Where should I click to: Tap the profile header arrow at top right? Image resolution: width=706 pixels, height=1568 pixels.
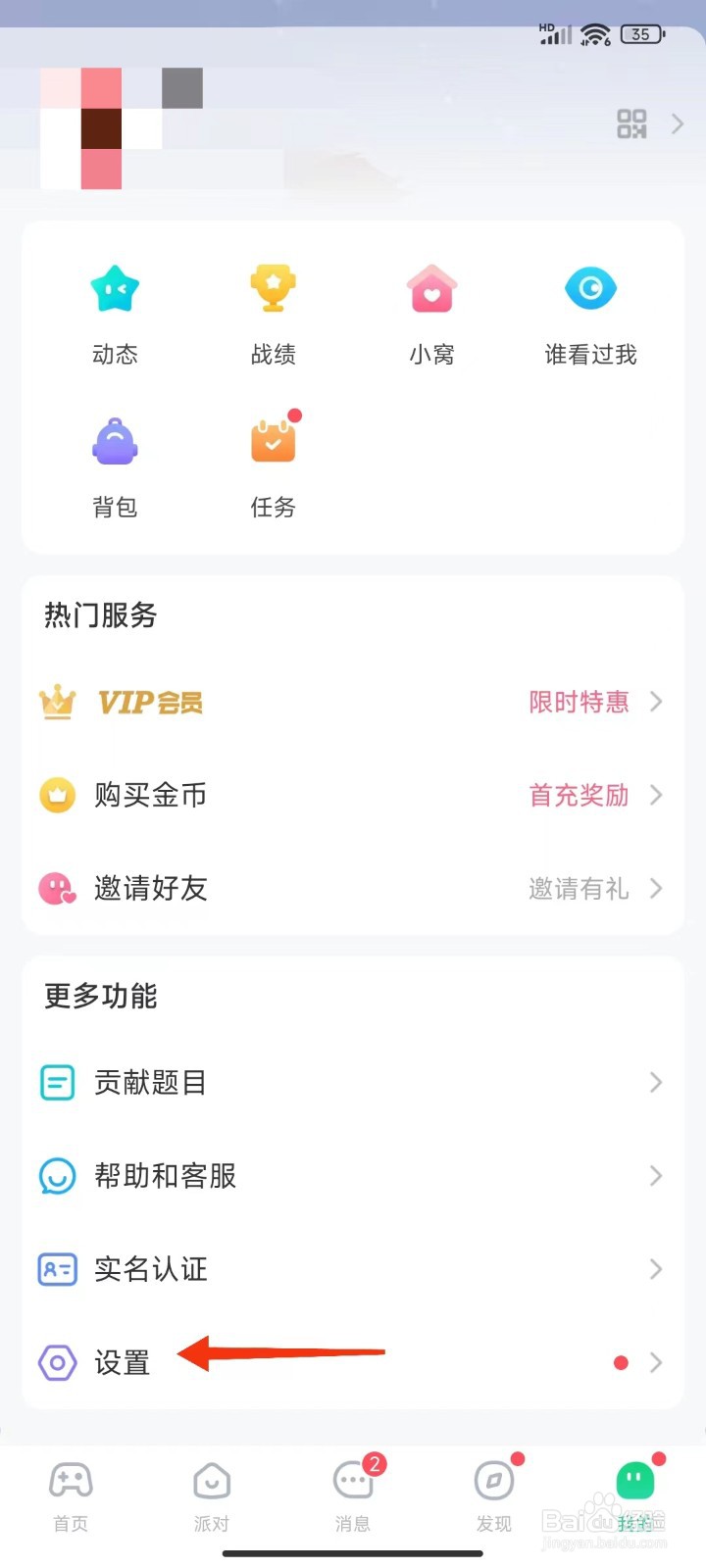[679, 123]
